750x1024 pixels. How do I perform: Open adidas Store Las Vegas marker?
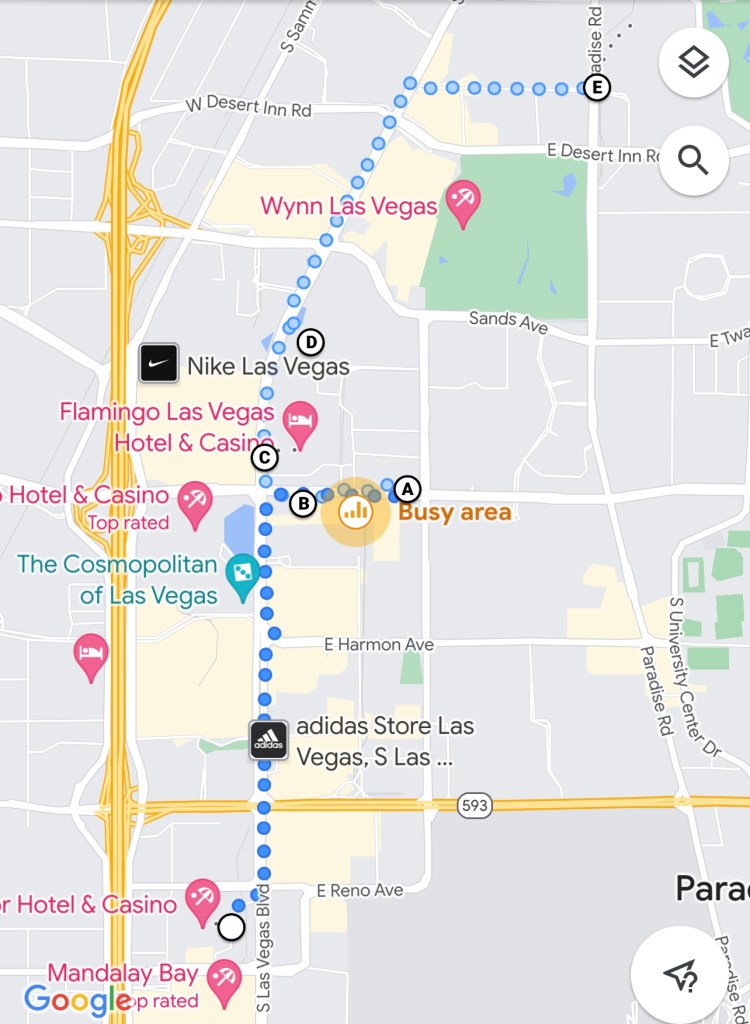(x=268, y=741)
